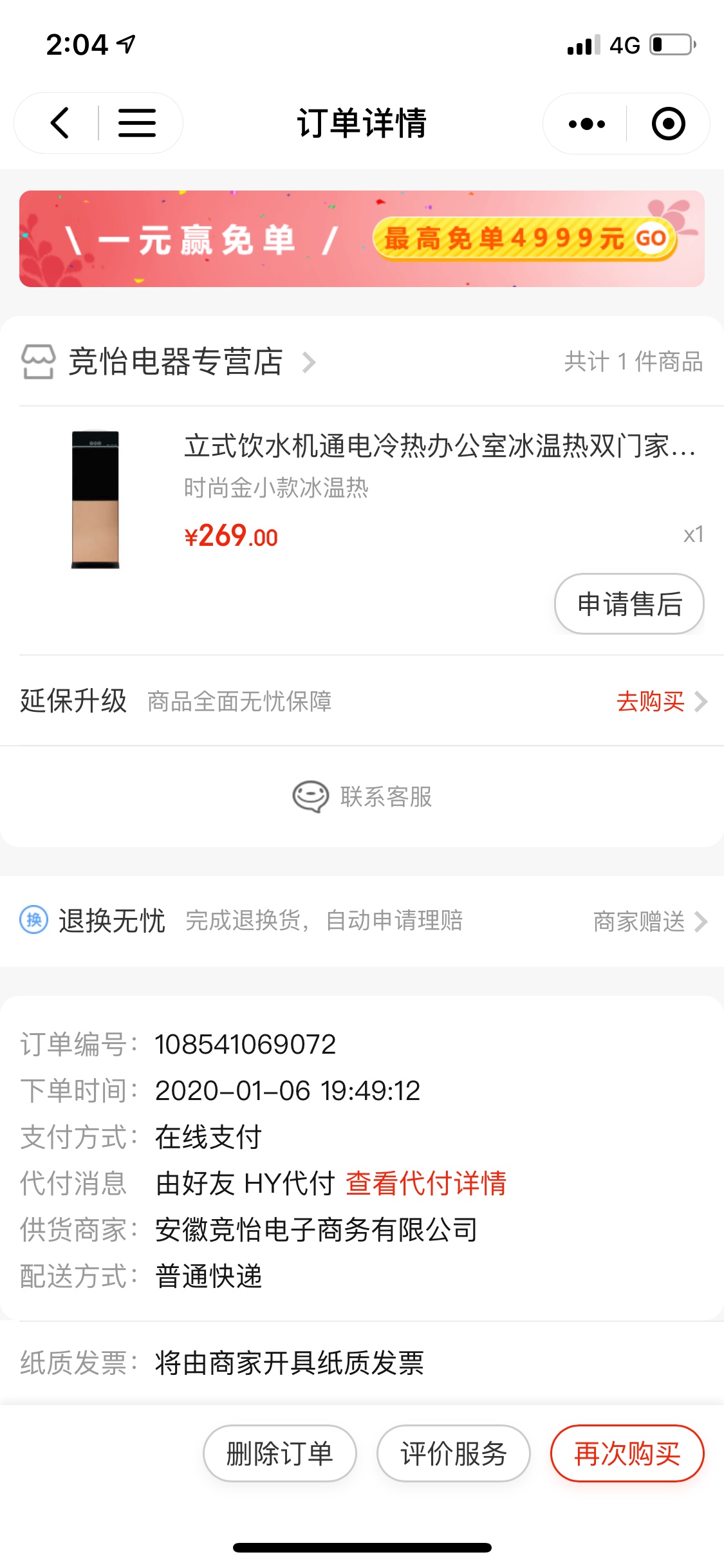This screenshot has height=1568, width=724.
Task: Buy again with 再次购买
Action: (627, 1453)
